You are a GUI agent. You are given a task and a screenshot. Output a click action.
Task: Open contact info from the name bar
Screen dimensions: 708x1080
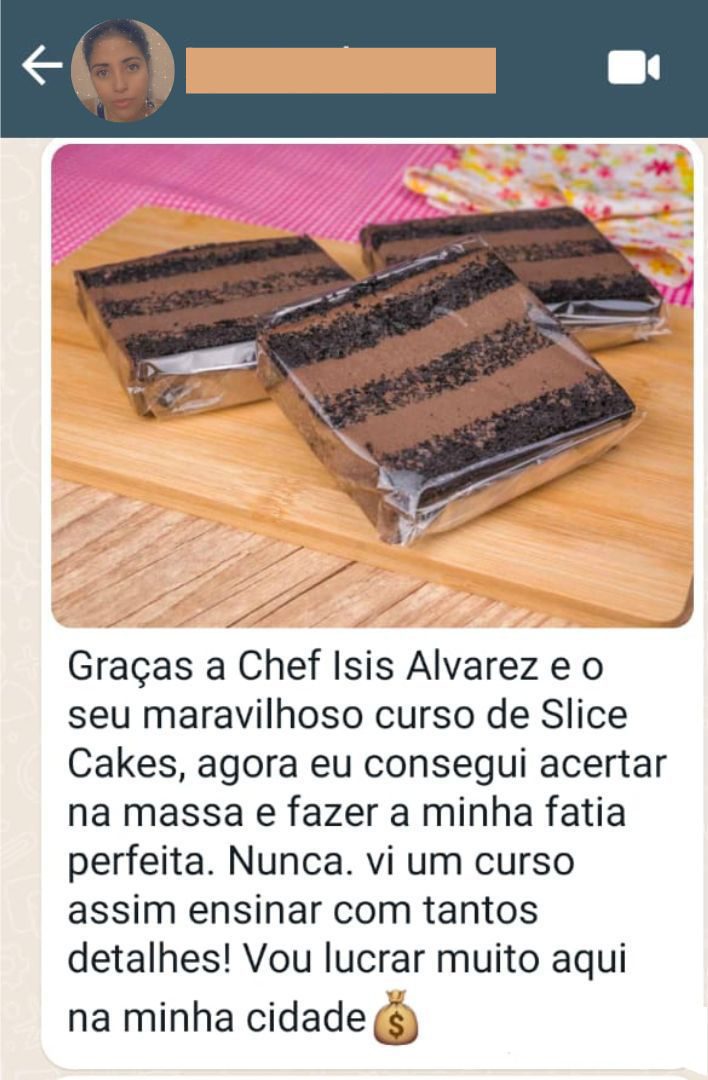pyautogui.click(x=340, y=70)
